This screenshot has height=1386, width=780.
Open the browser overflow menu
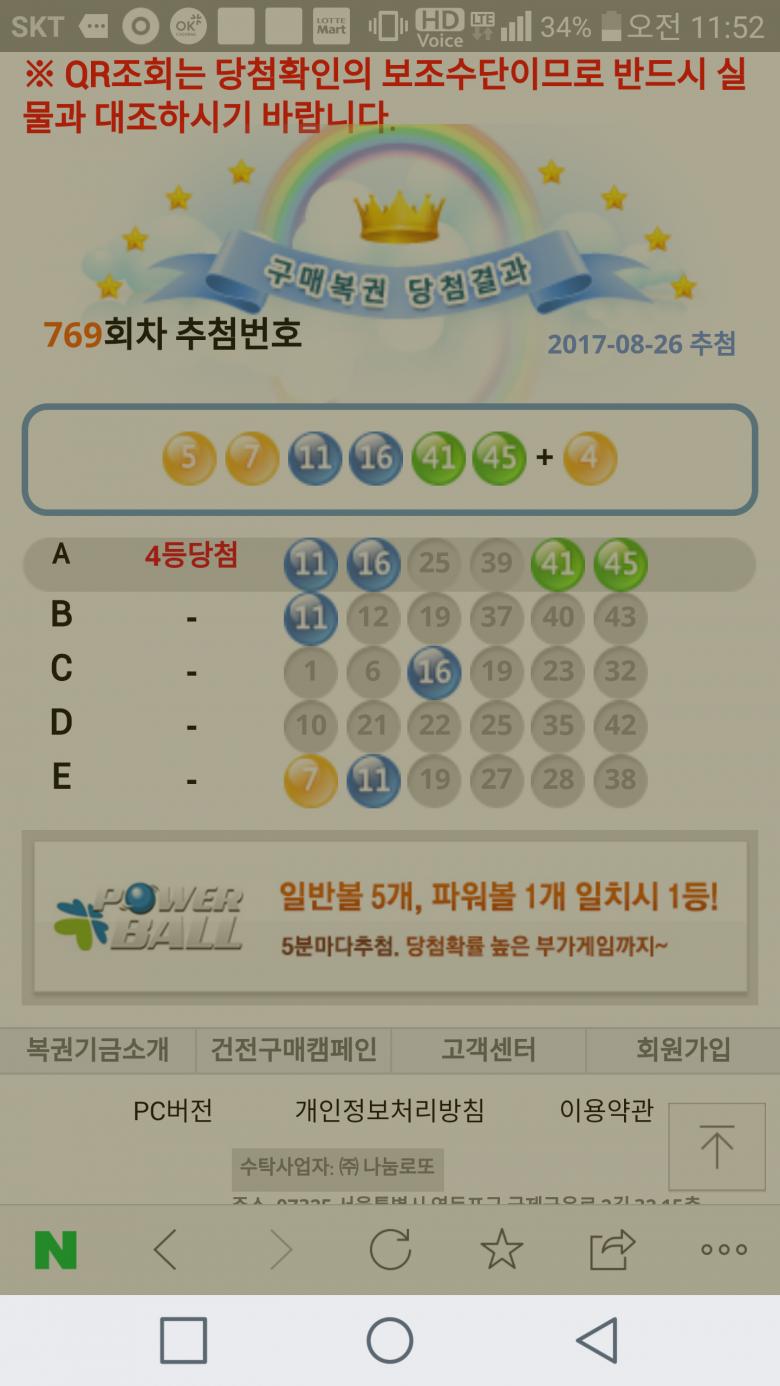[x=723, y=1250]
